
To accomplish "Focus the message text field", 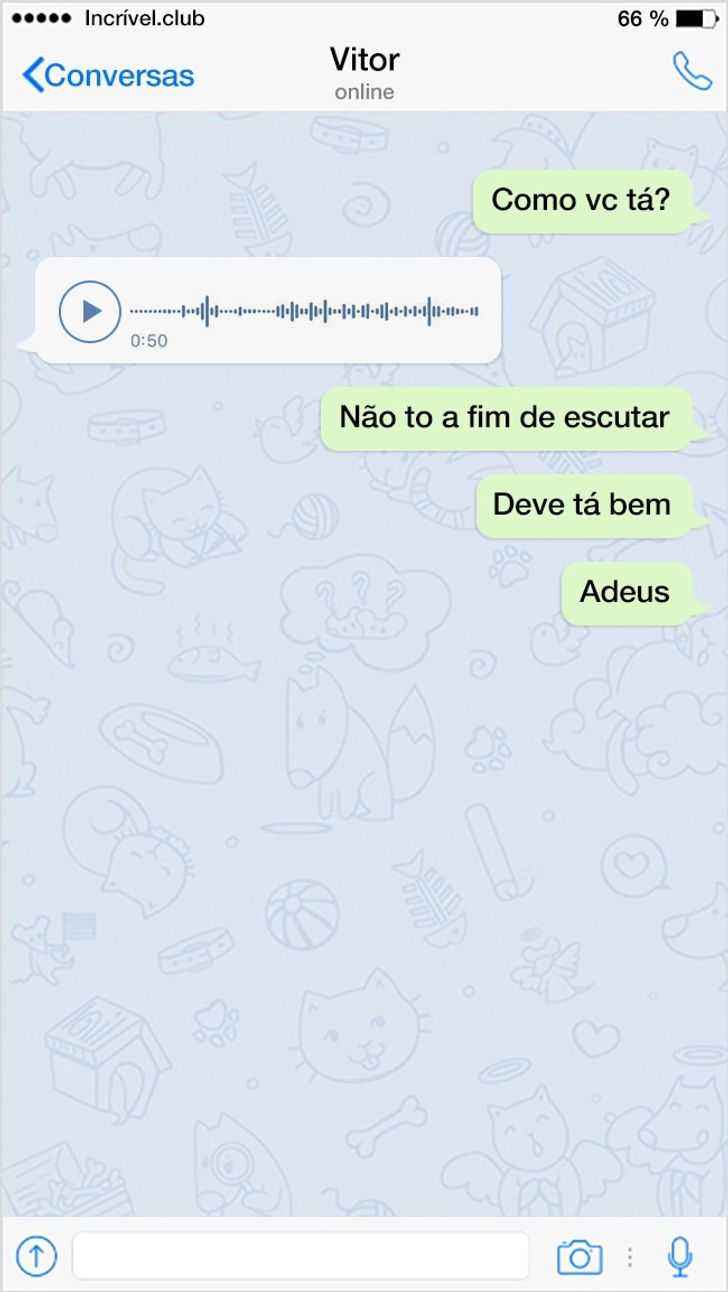I will [x=300, y=1255].
